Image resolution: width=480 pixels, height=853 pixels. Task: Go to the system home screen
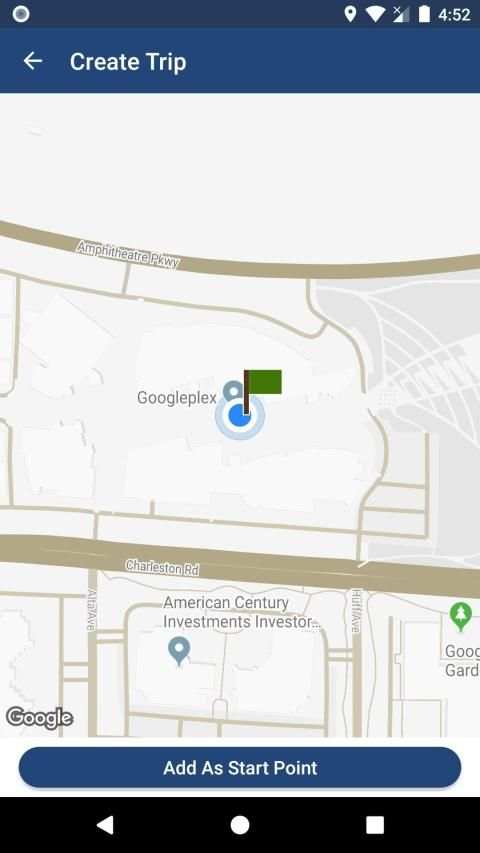coord(240,825)
